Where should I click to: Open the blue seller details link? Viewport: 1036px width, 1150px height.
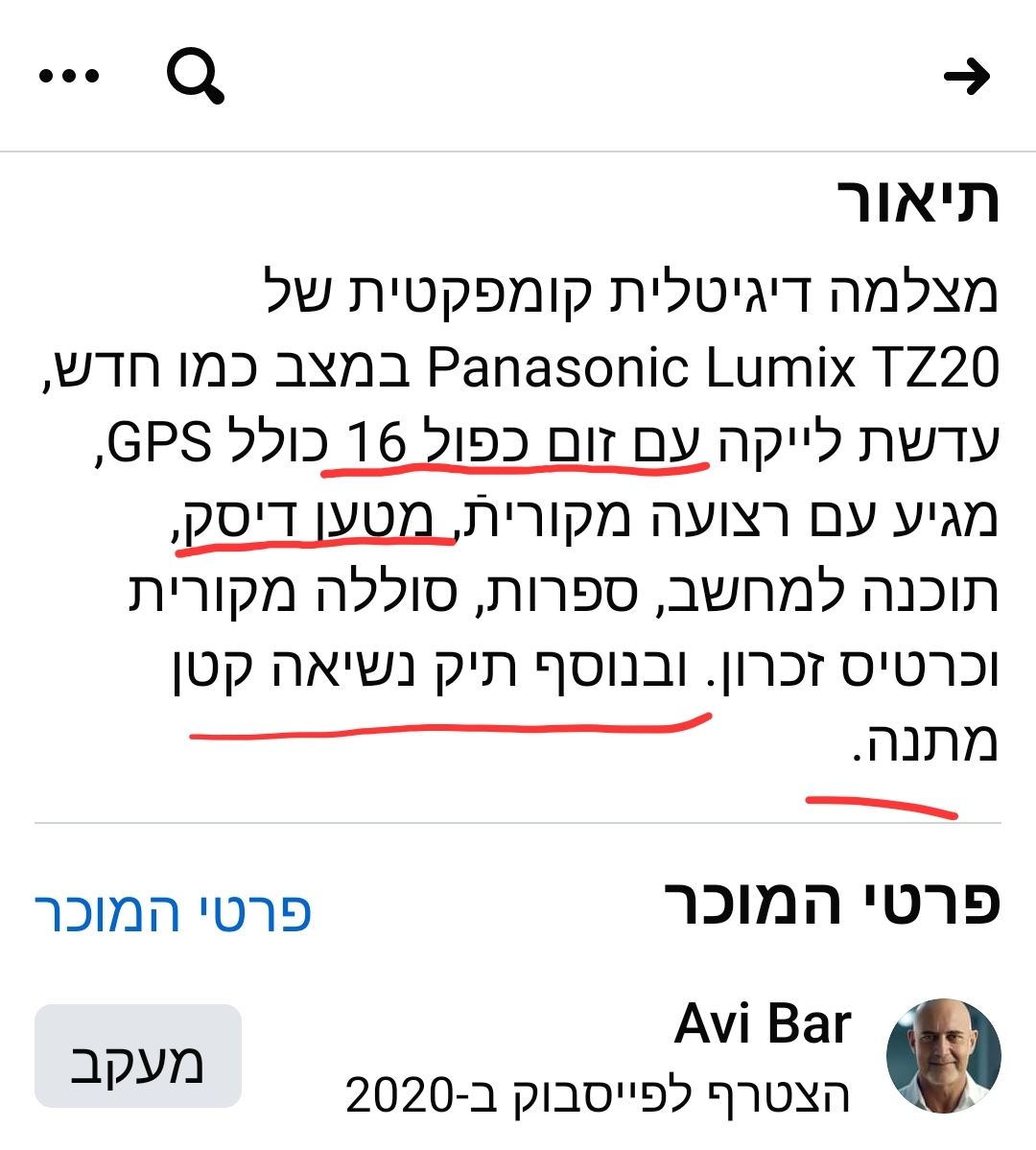(174, 911)
